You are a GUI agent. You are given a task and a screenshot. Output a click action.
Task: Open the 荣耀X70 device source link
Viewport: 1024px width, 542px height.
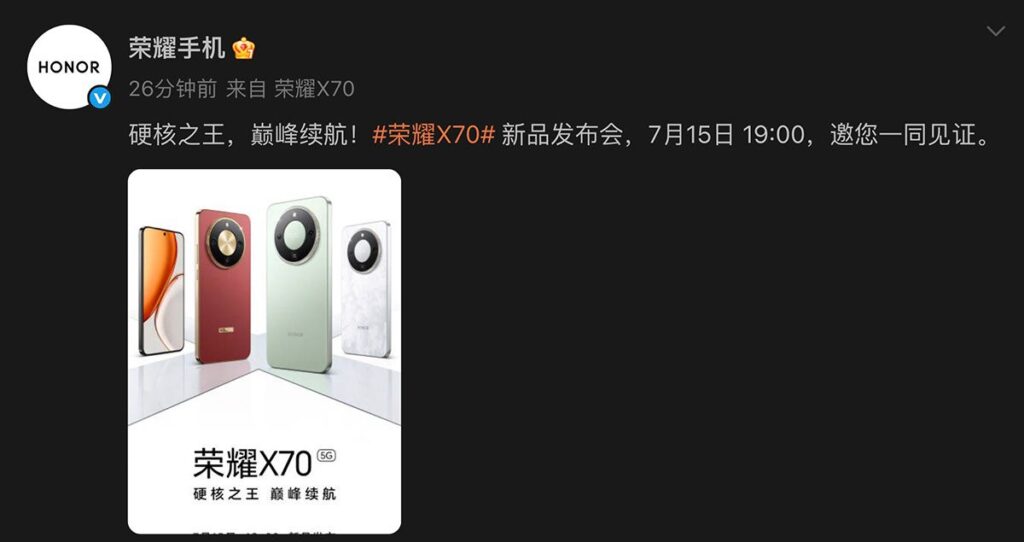pyautogui.click(x=314, y=89)
